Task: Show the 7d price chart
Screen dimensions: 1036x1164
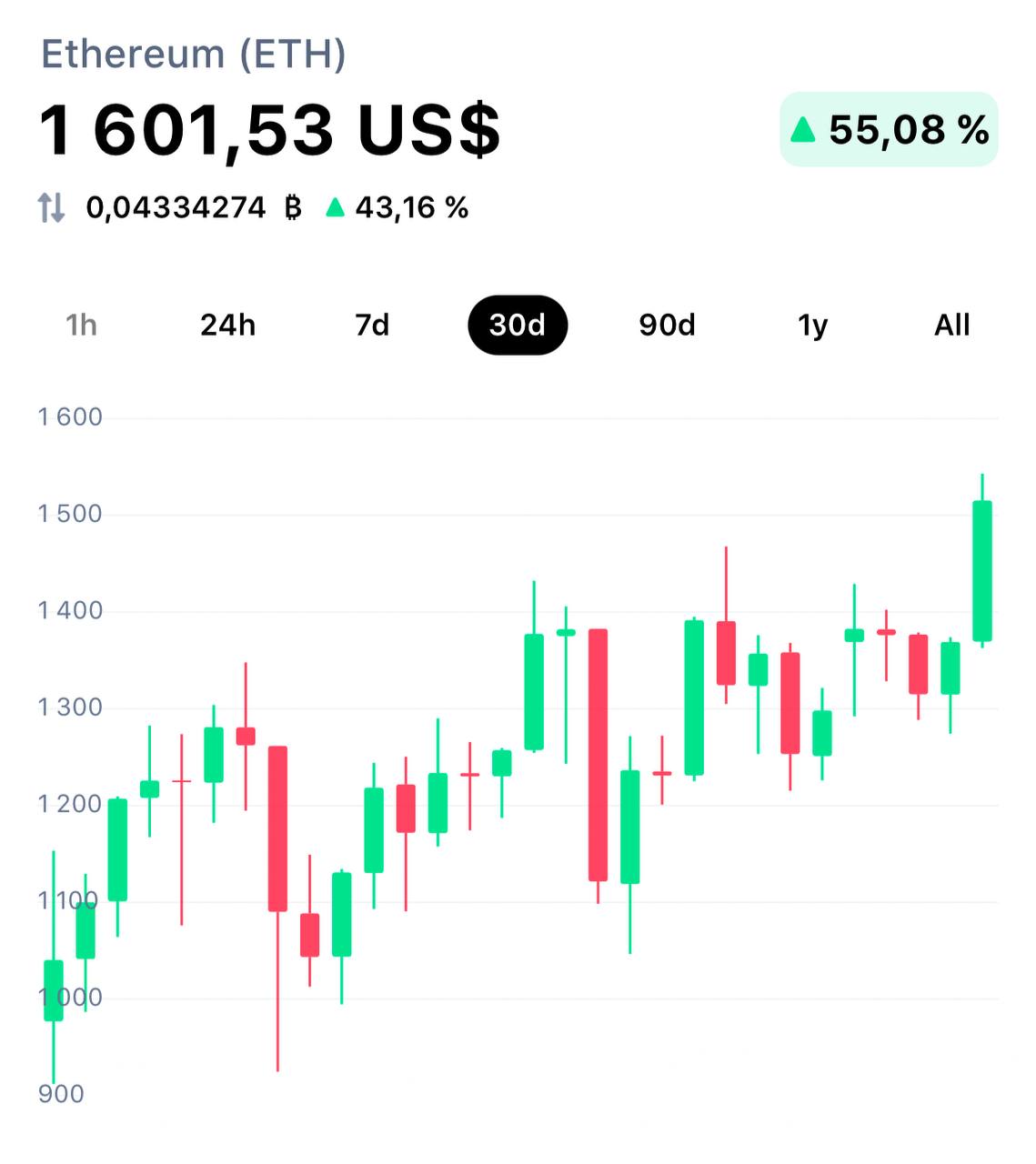Action: tap(372, 325)
